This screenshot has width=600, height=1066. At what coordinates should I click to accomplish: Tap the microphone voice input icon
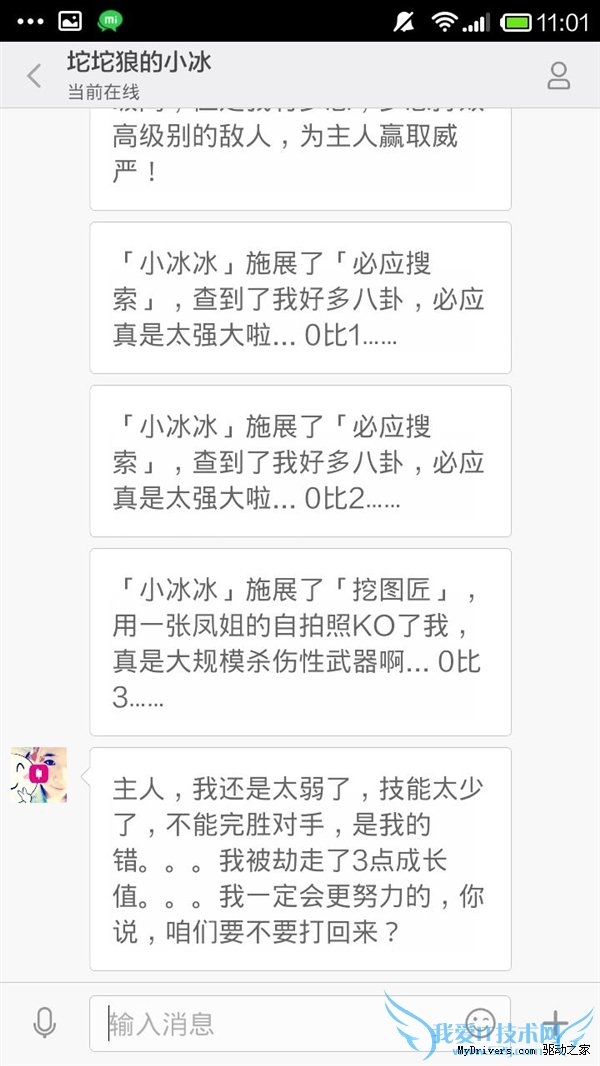click(x=44, y=1022)
